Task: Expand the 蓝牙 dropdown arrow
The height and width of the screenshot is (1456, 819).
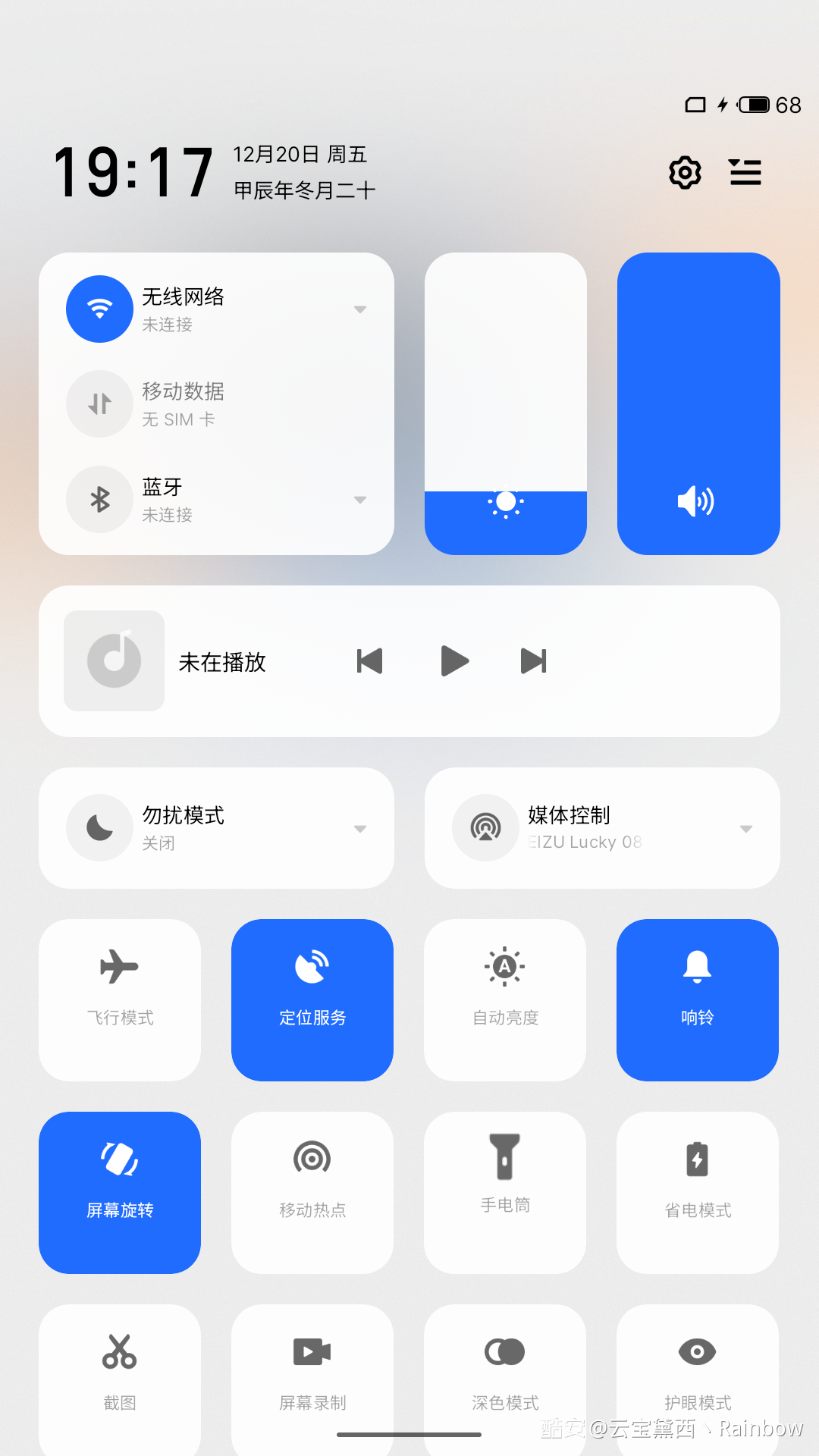Action: click(360, 500)
